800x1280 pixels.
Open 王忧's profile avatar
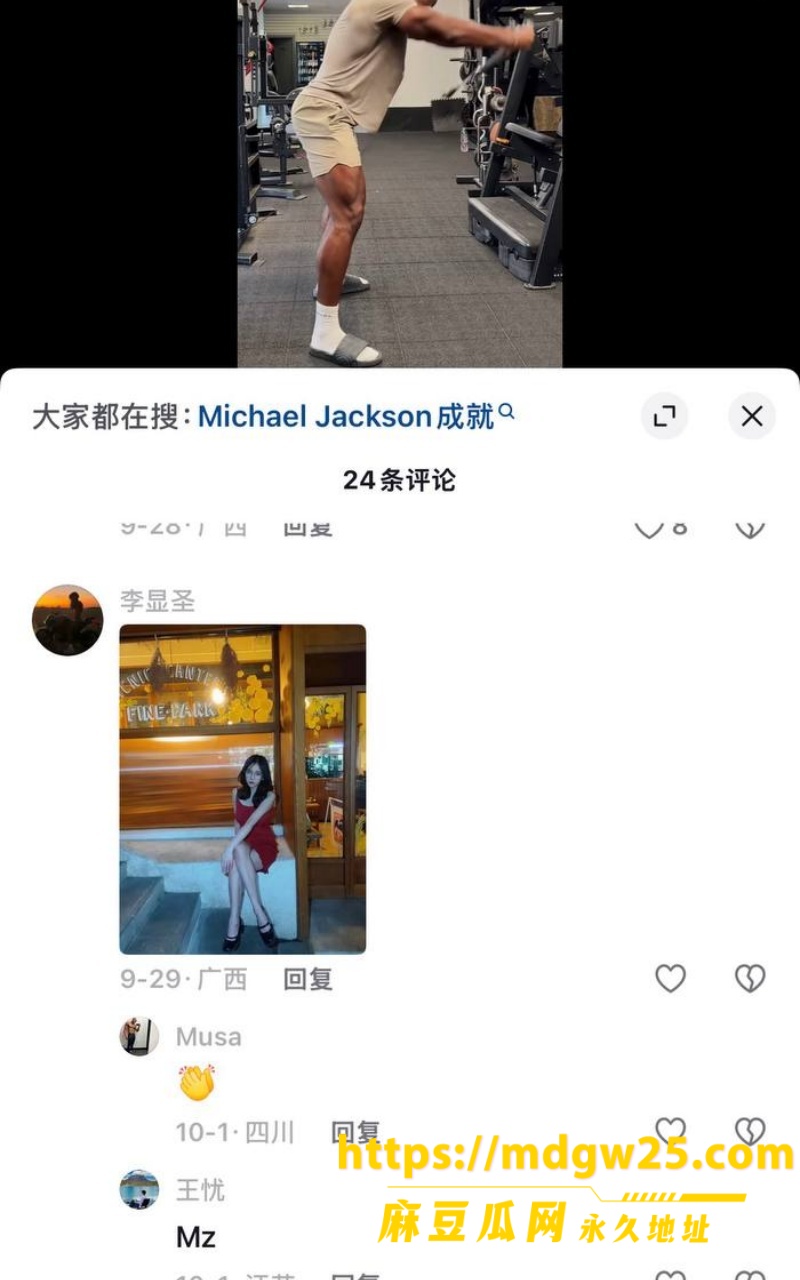pos(139,1190)
